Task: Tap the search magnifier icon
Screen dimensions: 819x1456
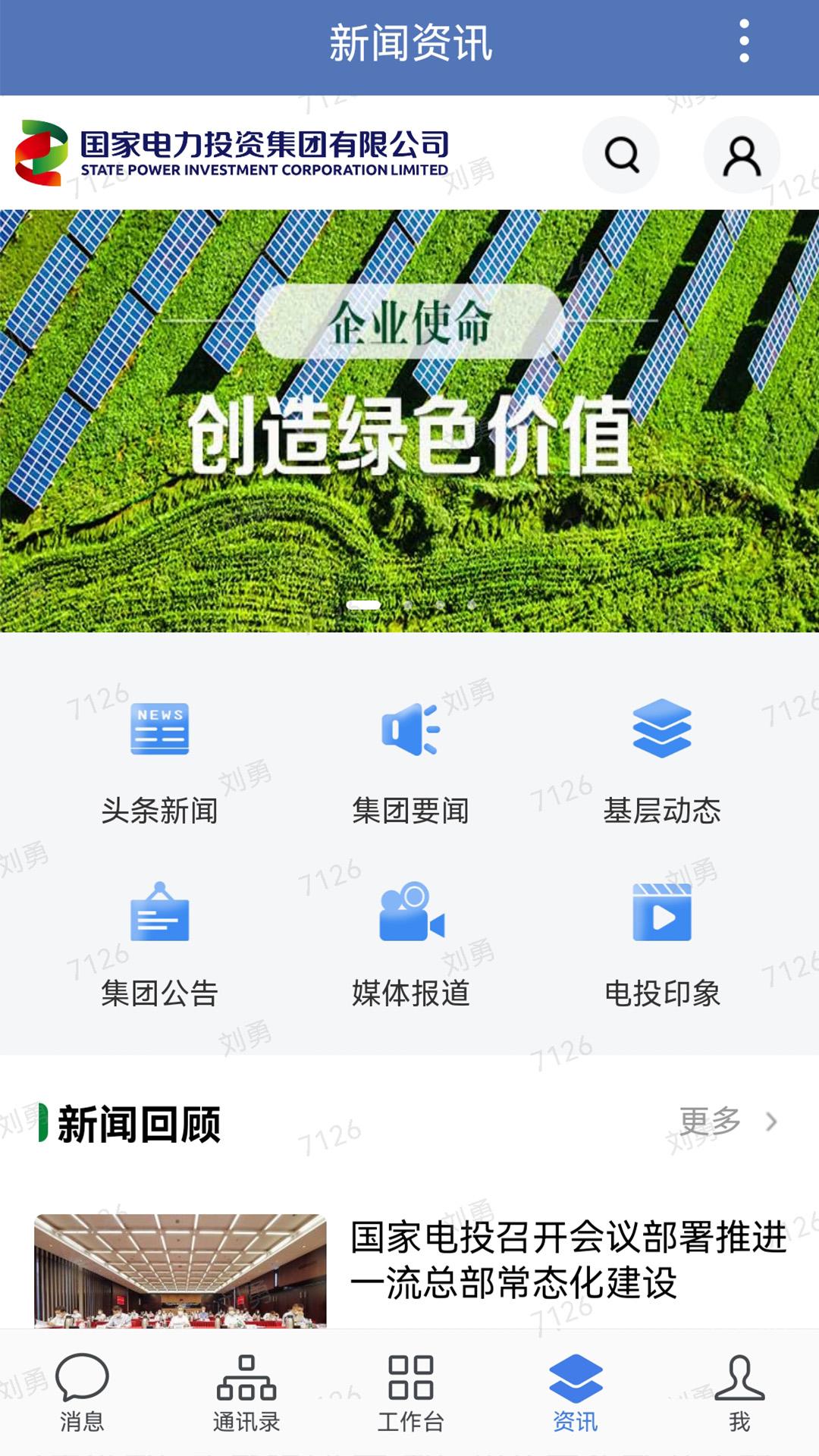Action: pos(622,155)
